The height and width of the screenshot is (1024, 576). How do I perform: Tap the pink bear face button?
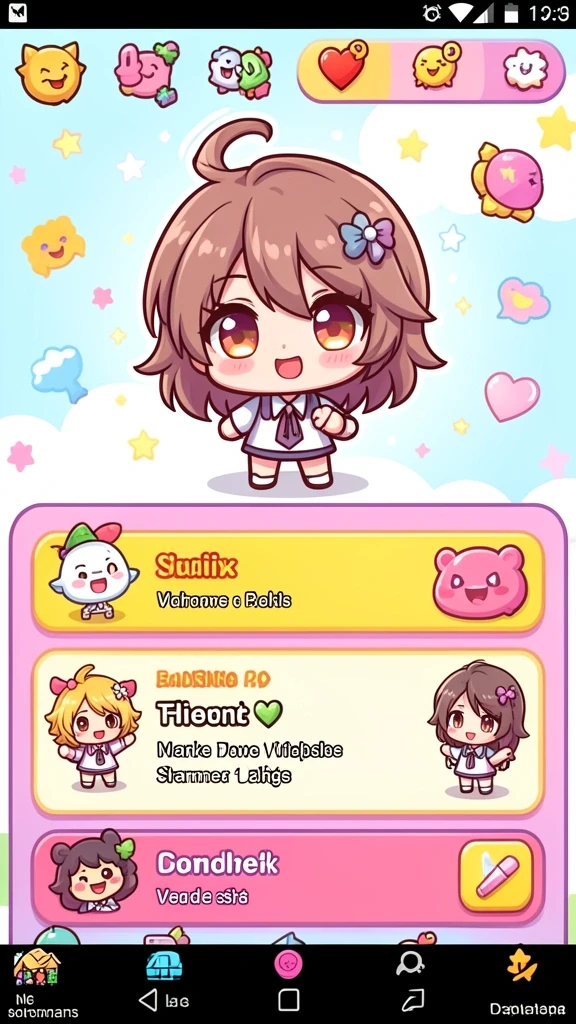point(481,581)
